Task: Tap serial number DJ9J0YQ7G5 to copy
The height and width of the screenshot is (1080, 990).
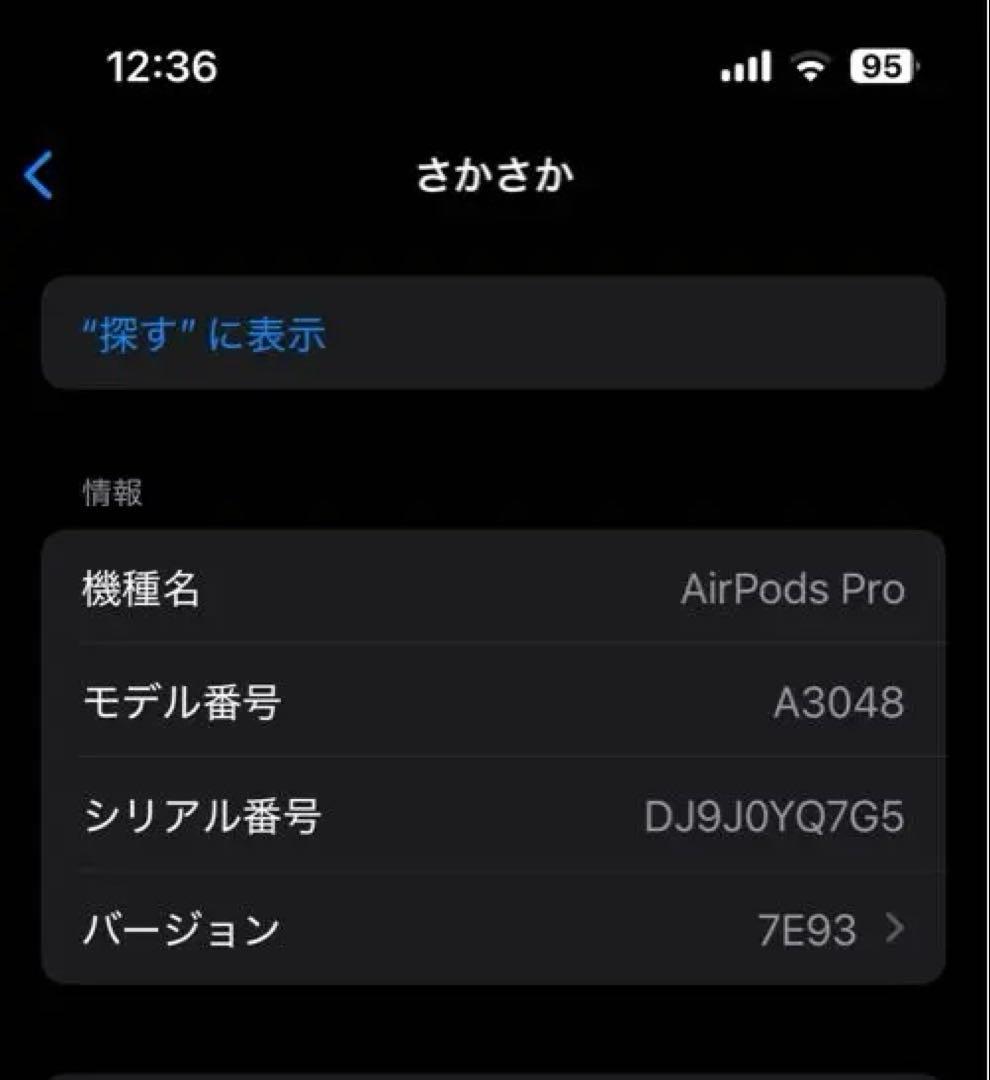Action: 779,815
